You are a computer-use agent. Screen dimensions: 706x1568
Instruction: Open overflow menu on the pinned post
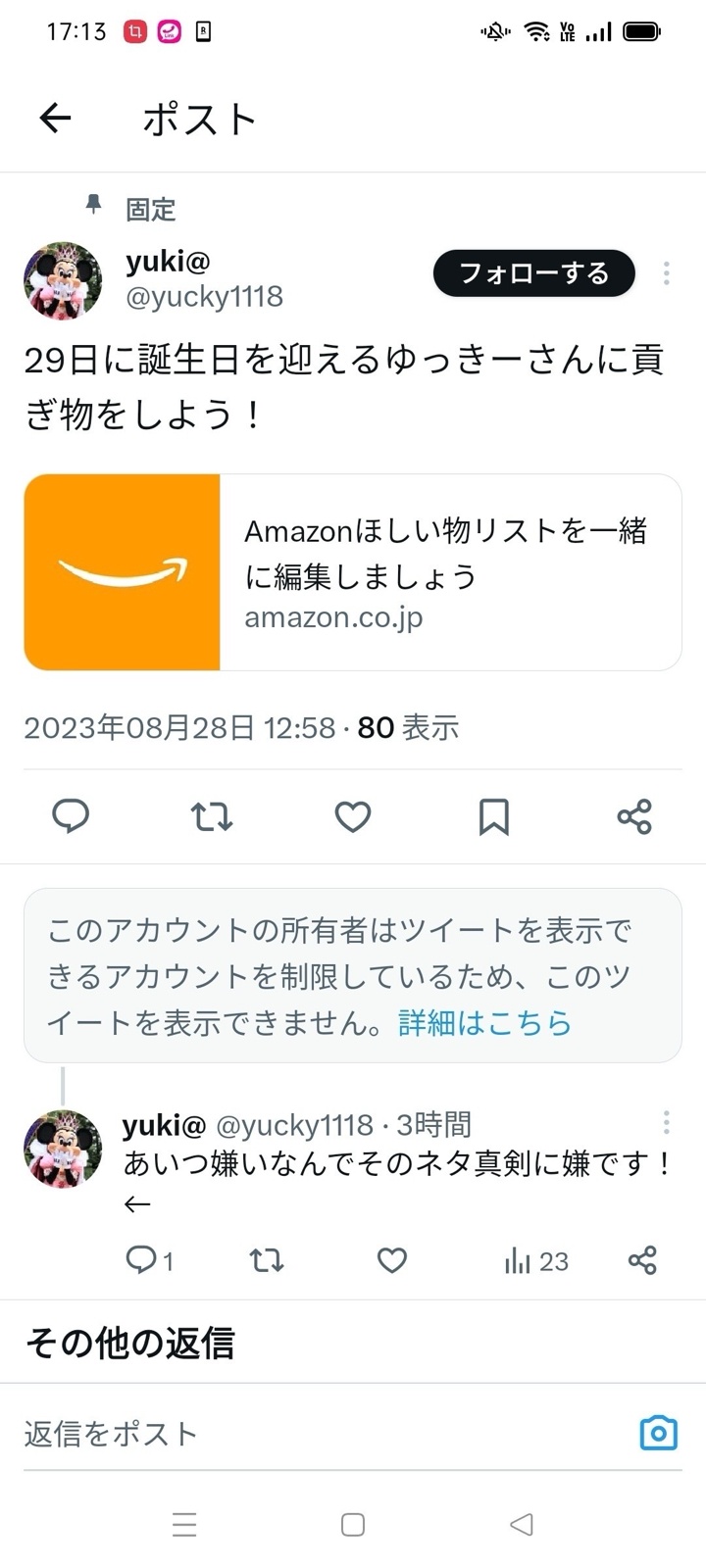pyautogui.click(x=667, y=273)
